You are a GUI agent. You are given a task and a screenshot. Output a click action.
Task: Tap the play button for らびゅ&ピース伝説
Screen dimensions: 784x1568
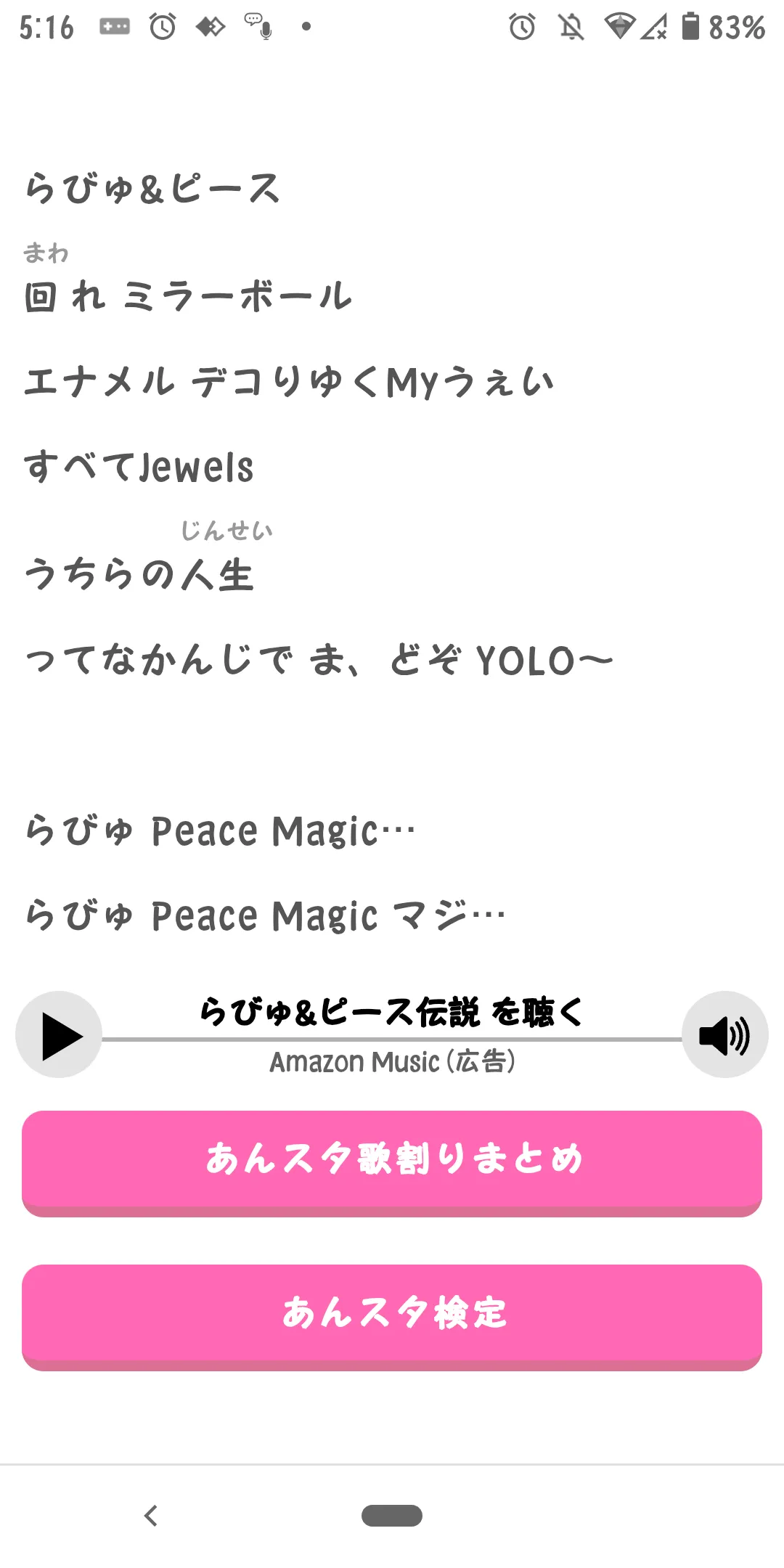[59, 1034]
